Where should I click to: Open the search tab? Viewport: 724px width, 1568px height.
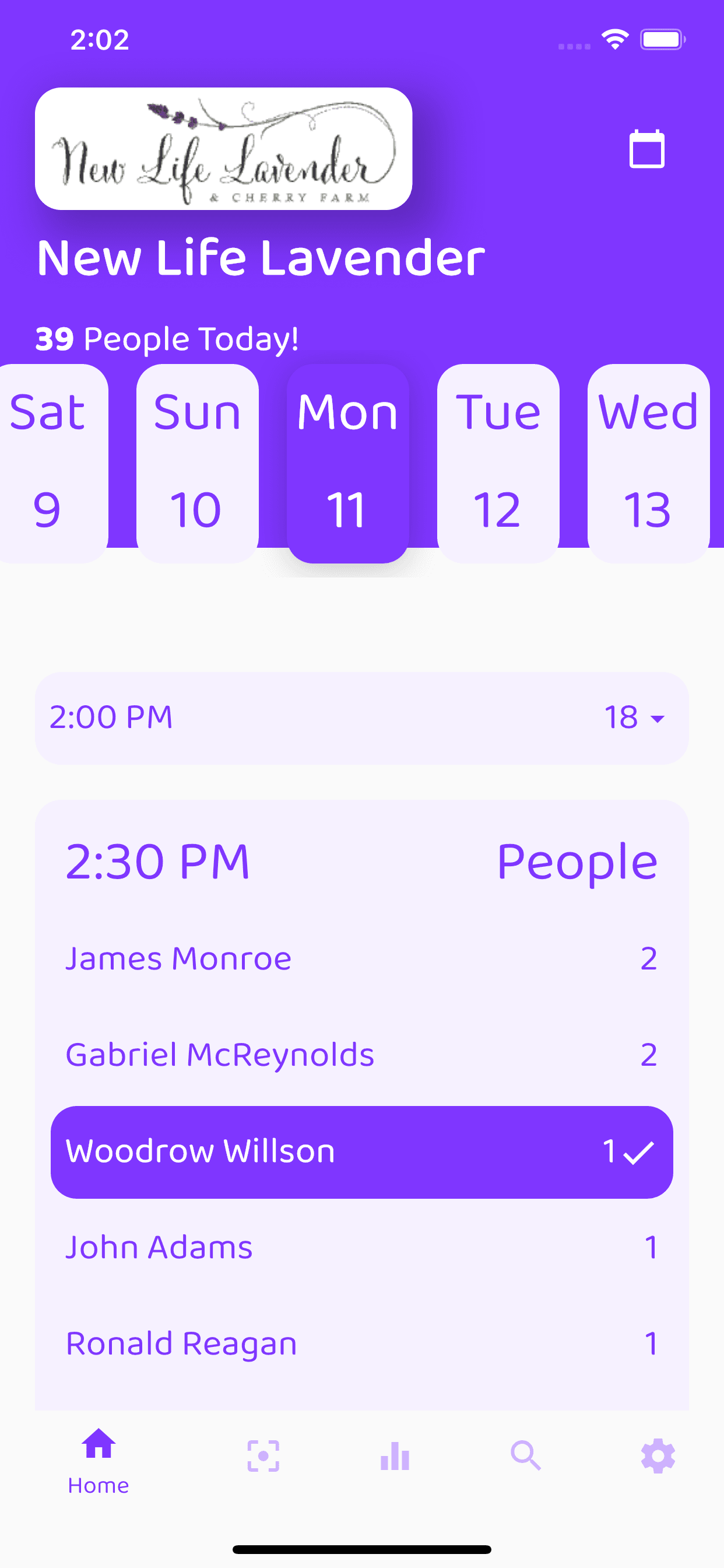point(526,1456)
